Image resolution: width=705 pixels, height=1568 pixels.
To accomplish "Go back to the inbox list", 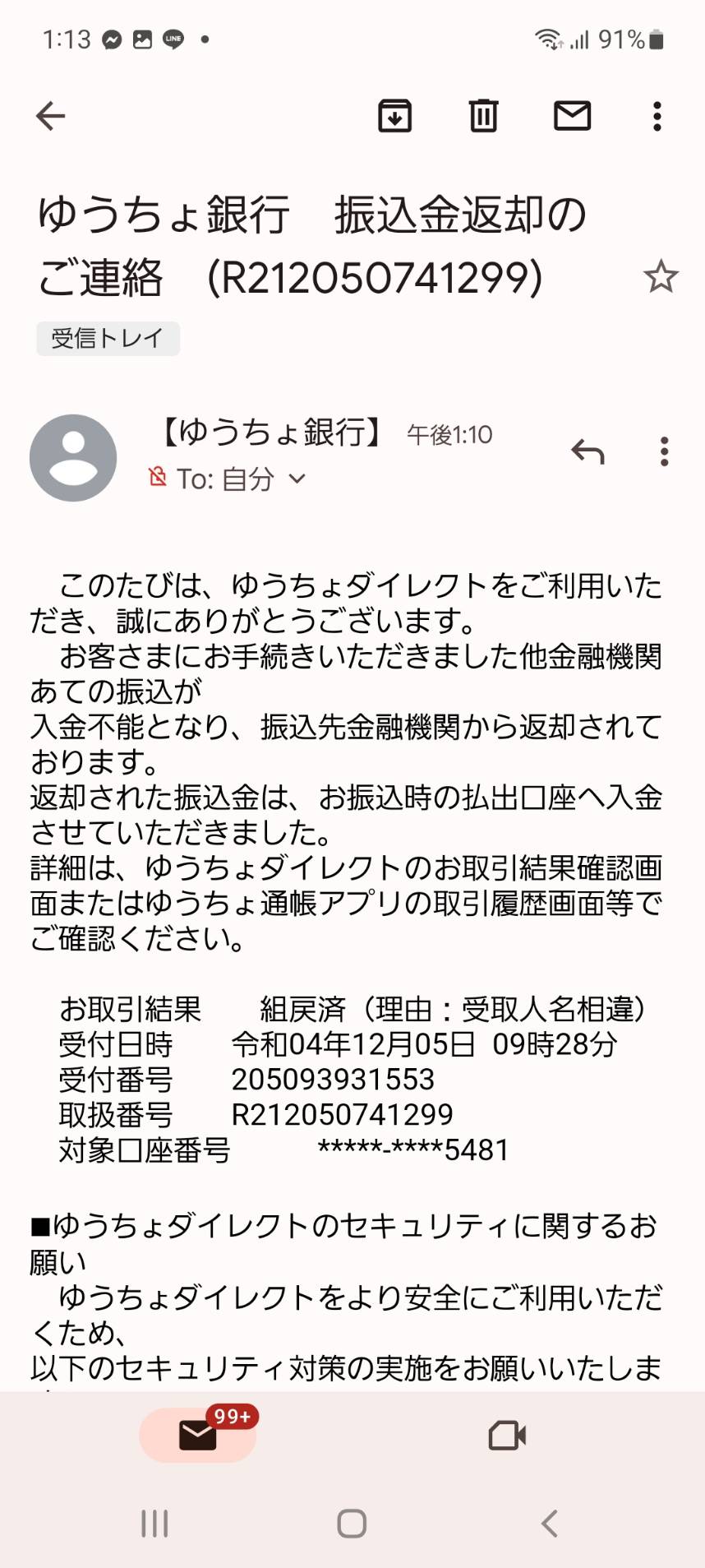I will [x=50, y=116].
